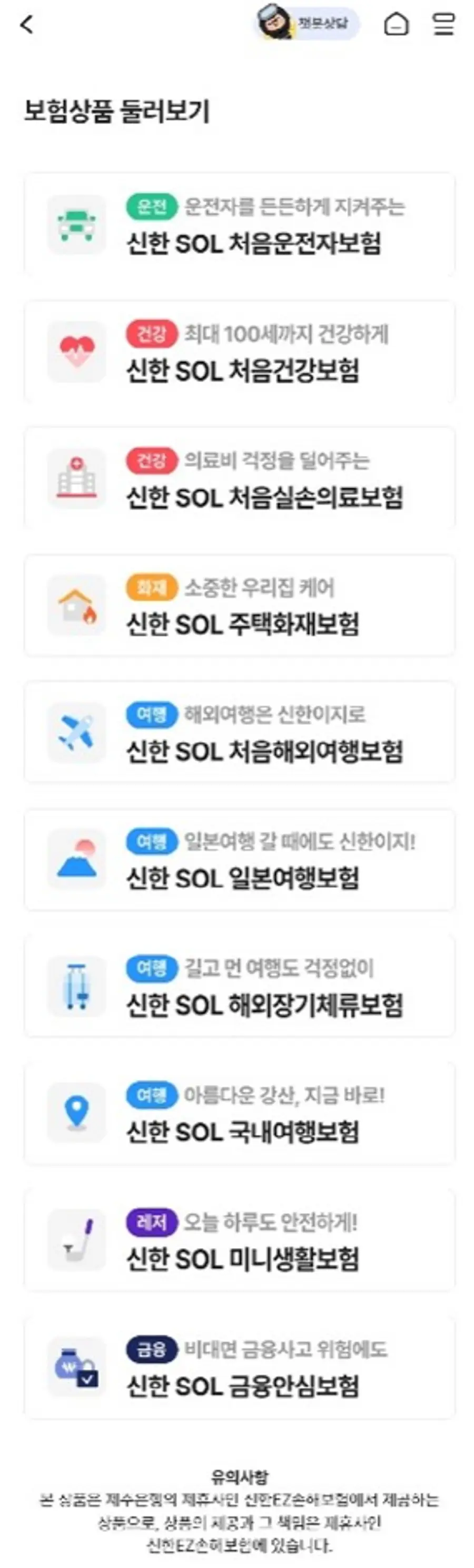This screenshot has width=474, height=1568.
Task: Open 신한 SOL 금융안심보험 card
Action: [x=239, y=1367]
